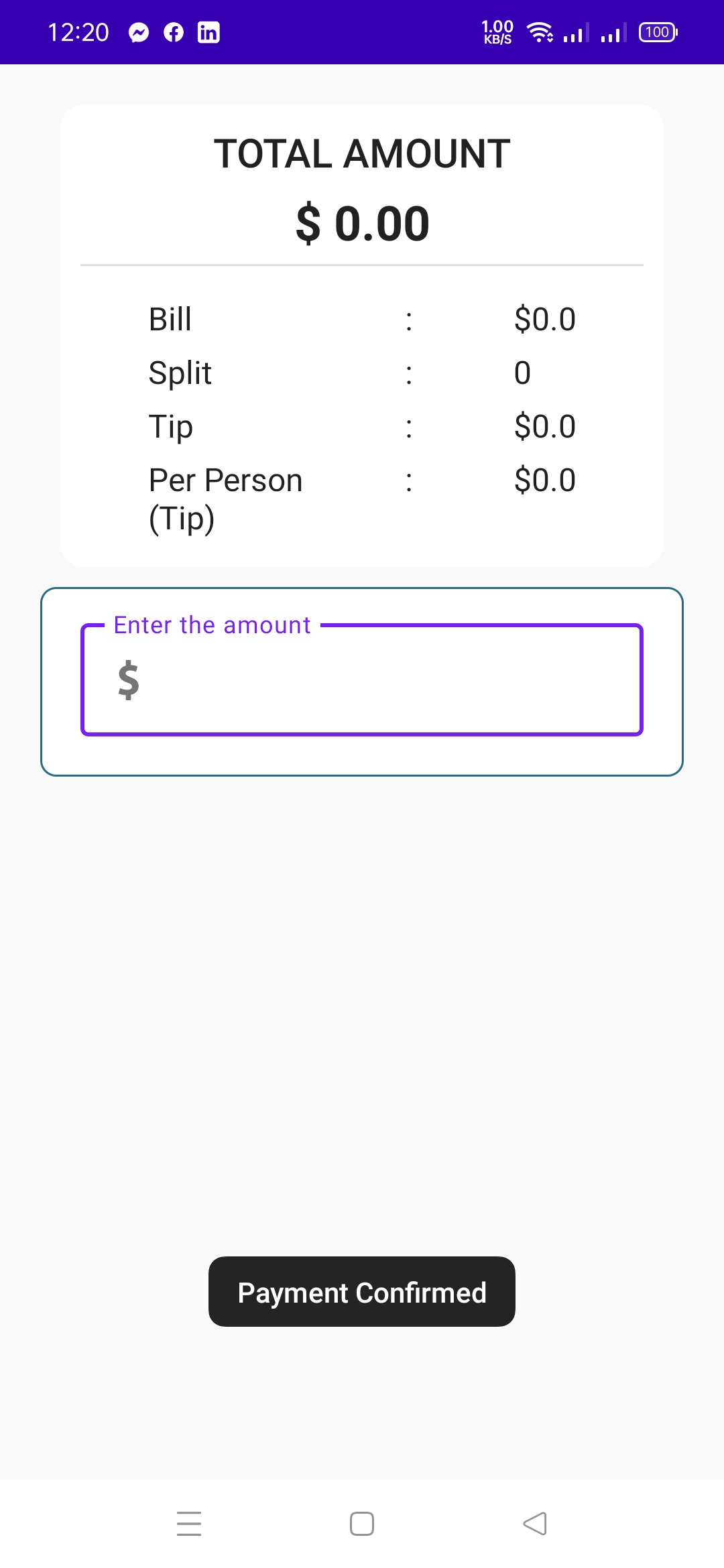Tap the battery level indicator showing 100
Image resolution: width=724 pixels, height=1568 pixels.
click(656, 32)
